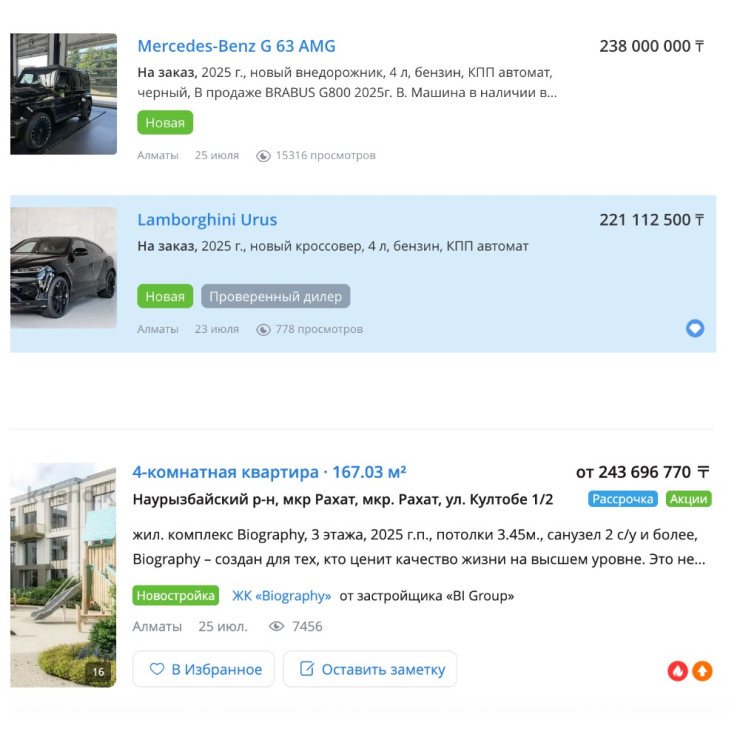
Task: Open the 4-комнатная квартира 167.03 м² listing
Action: [269, 472]
